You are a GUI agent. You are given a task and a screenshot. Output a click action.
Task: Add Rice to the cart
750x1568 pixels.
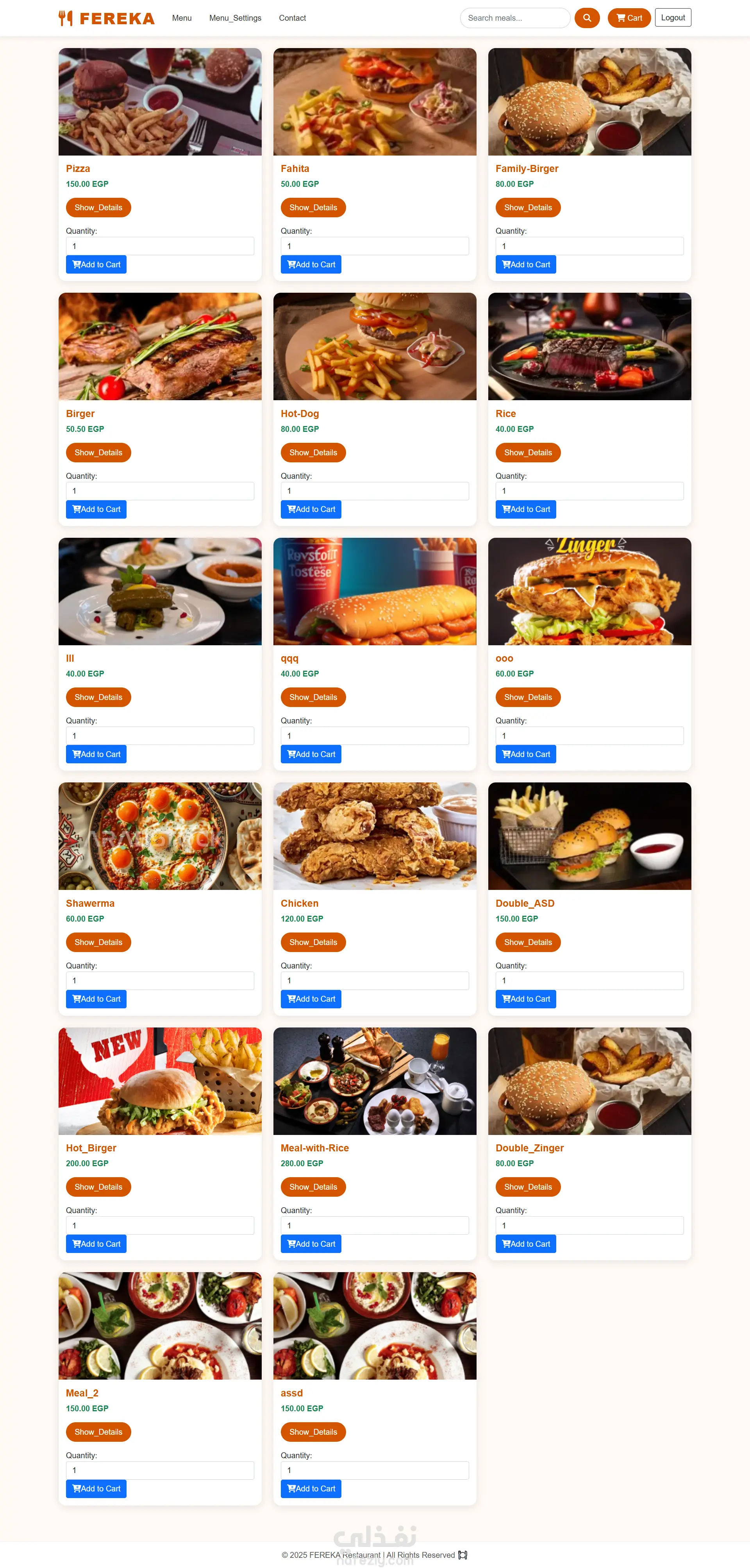(x=525, y=510)
